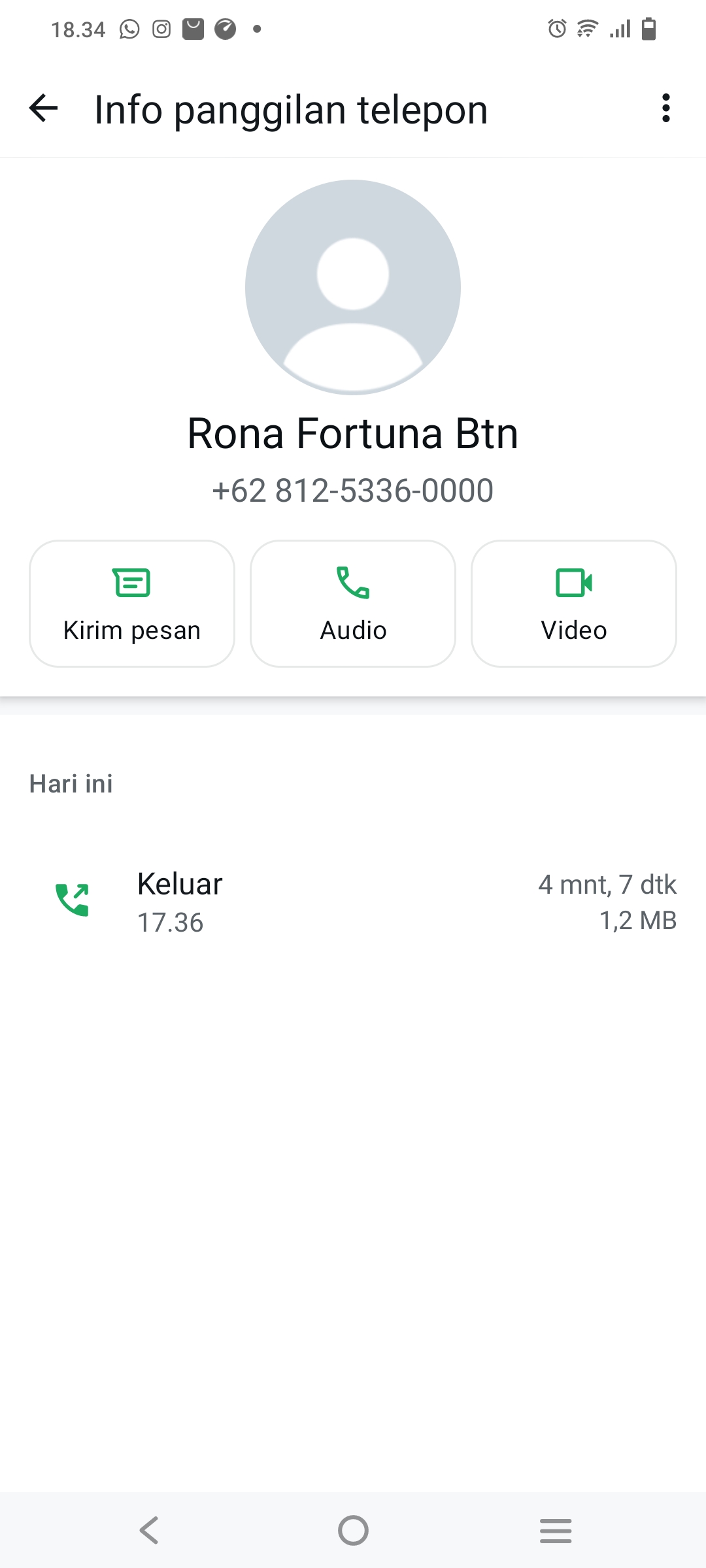Viewport: 706px width, 1568px height.
Task: Tap the battery indicator
Action: coord(647,28)
